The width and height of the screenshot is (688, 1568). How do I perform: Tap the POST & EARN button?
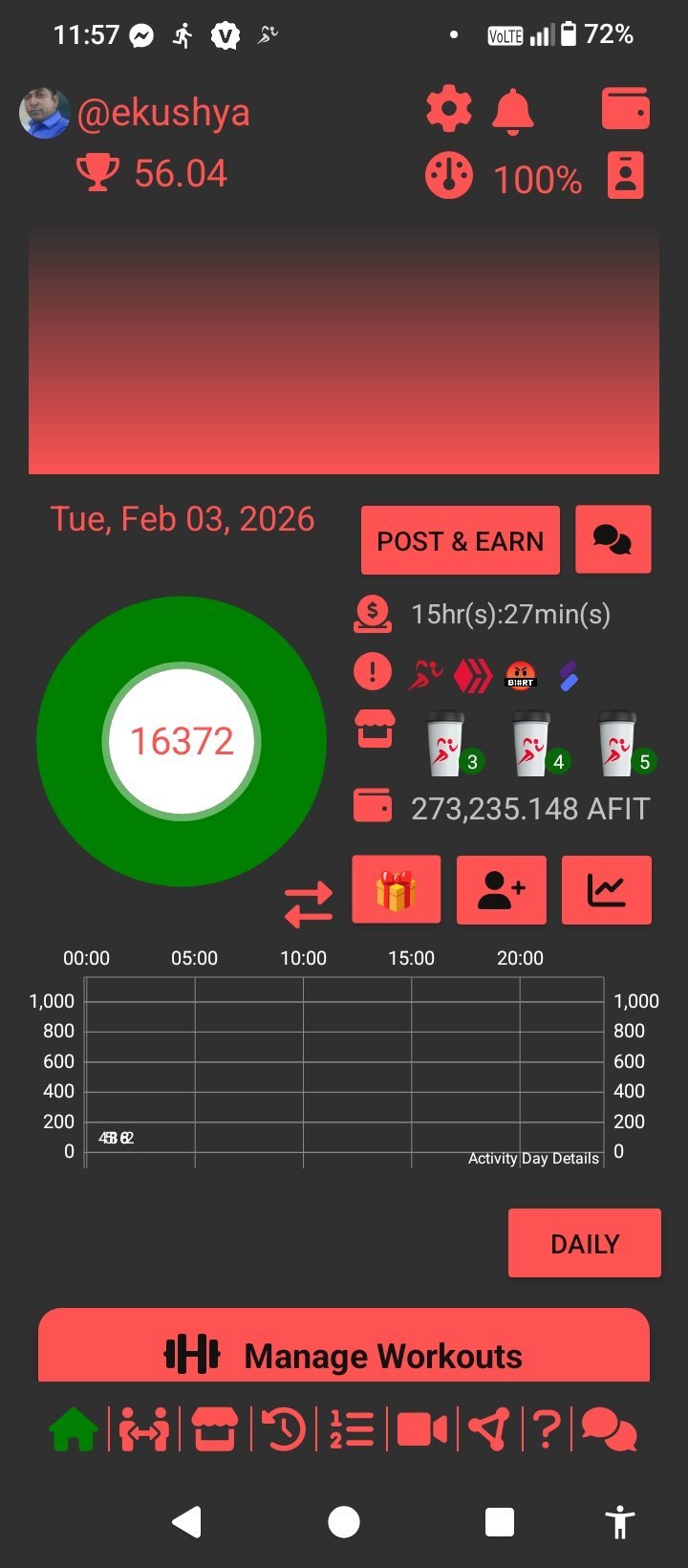point(460,541)
